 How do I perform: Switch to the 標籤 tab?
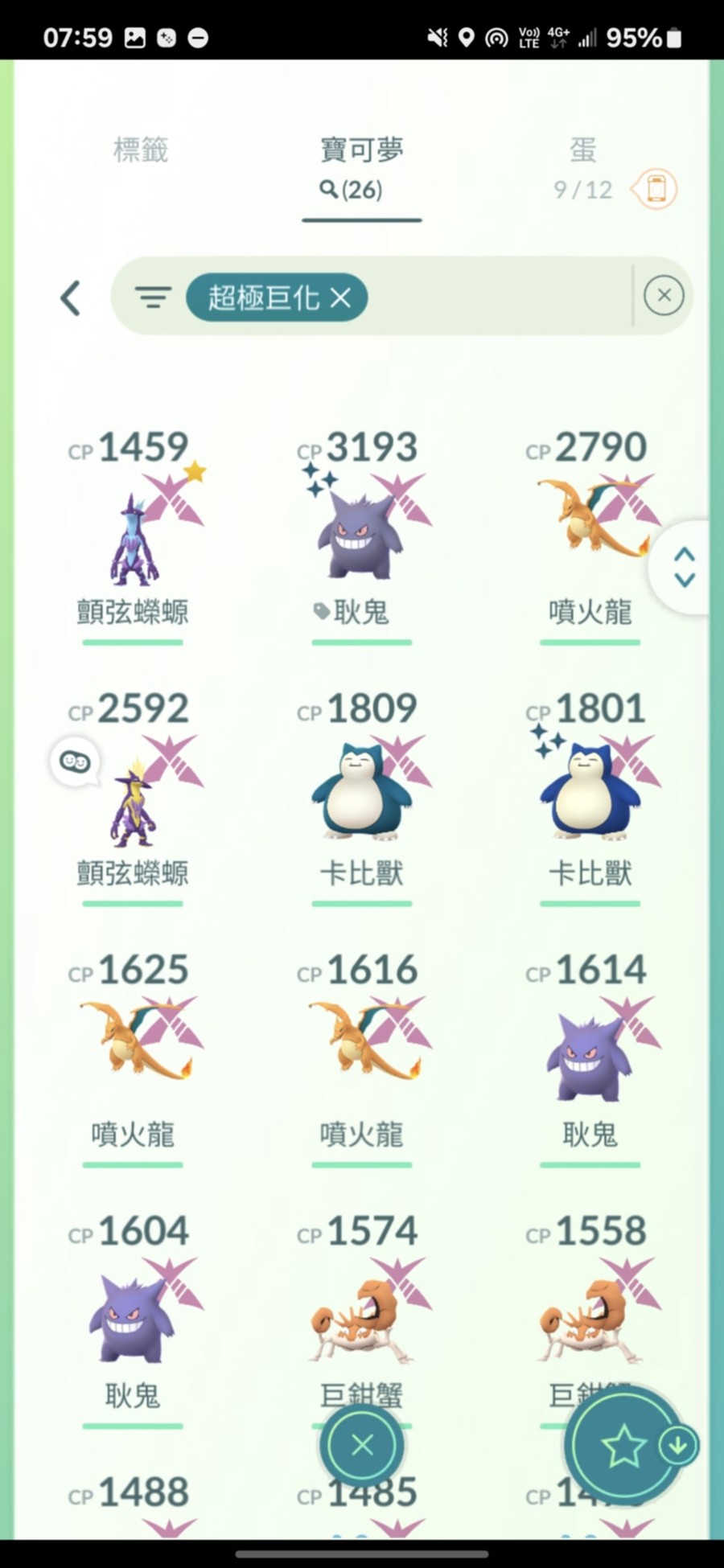(141, 150)
